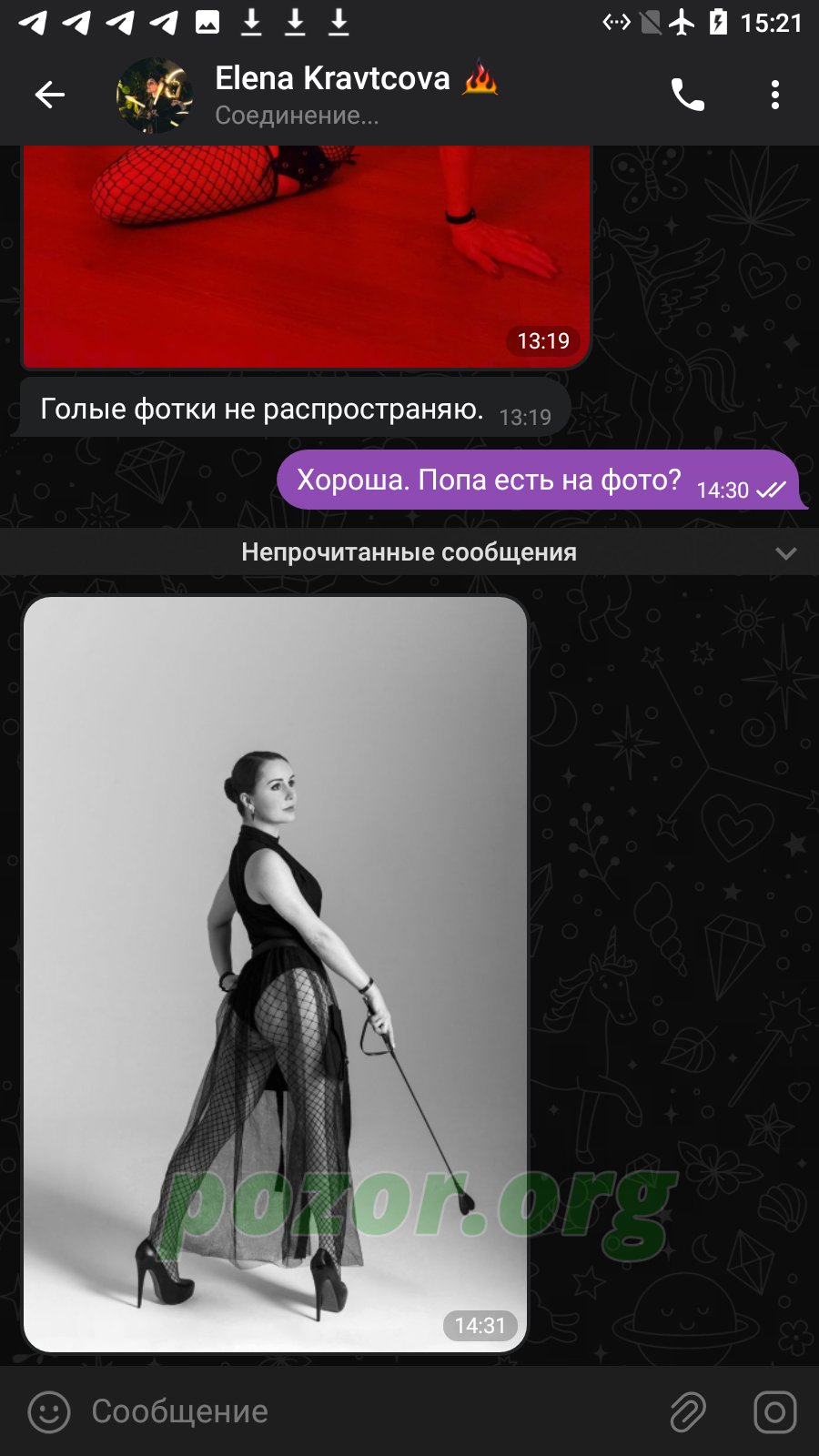Go back to the chat list

50,95
